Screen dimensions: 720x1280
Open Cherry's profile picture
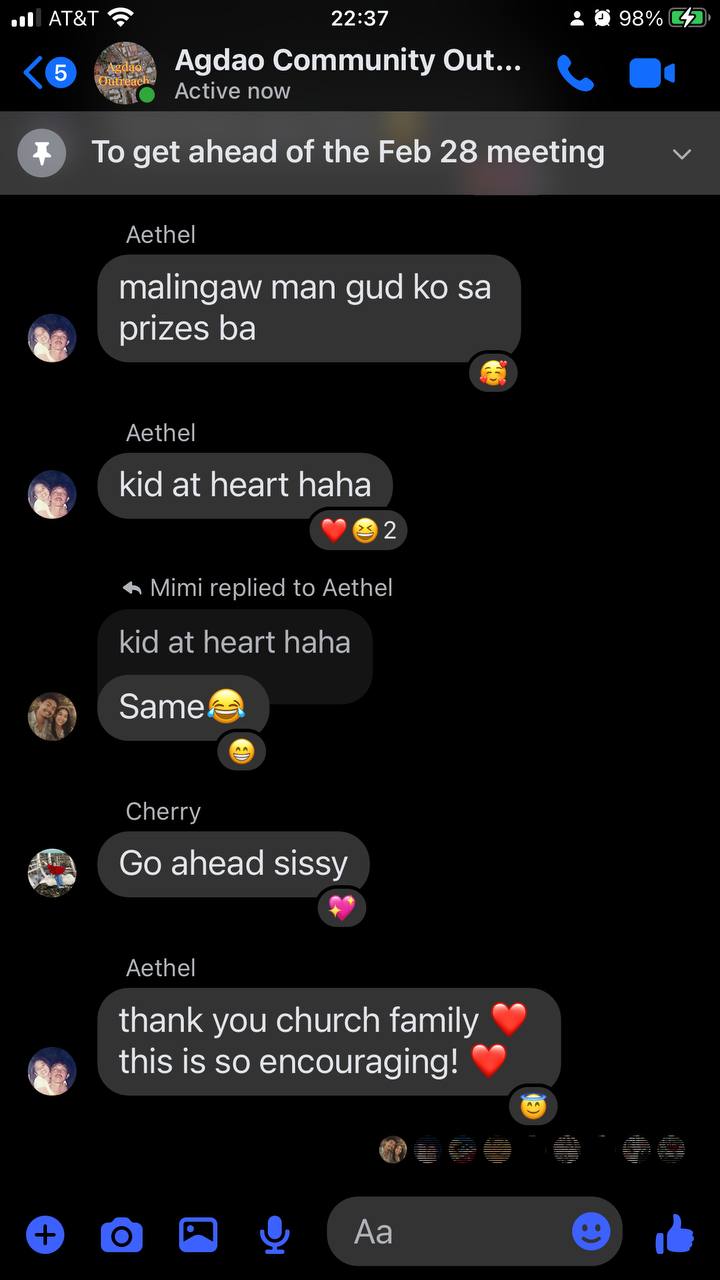[52, 872]
